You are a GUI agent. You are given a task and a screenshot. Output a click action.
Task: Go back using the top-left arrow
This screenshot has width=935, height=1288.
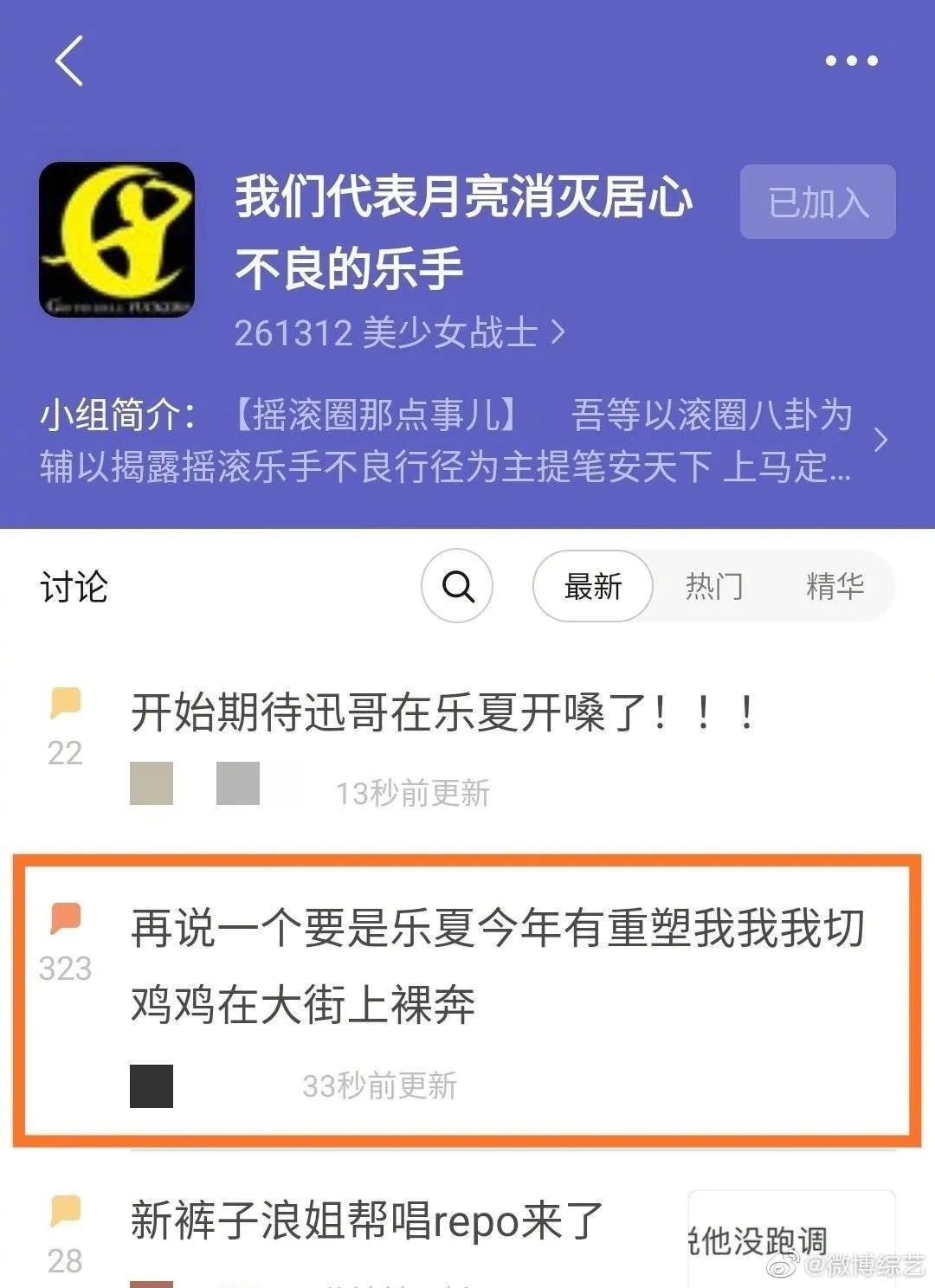coord(69,61)
